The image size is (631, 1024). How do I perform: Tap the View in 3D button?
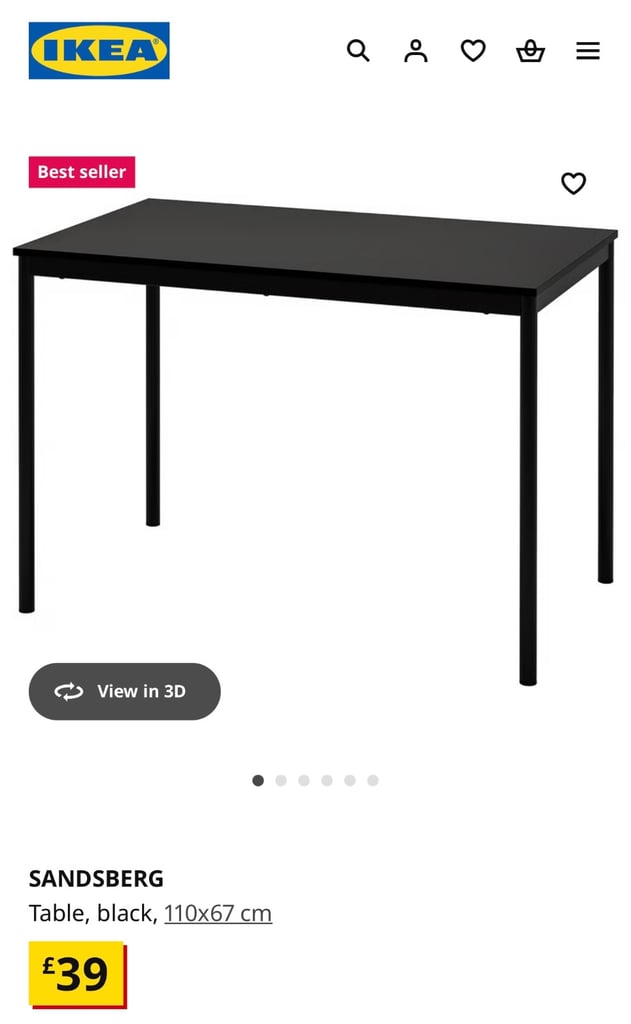click(x=124, y=691)
